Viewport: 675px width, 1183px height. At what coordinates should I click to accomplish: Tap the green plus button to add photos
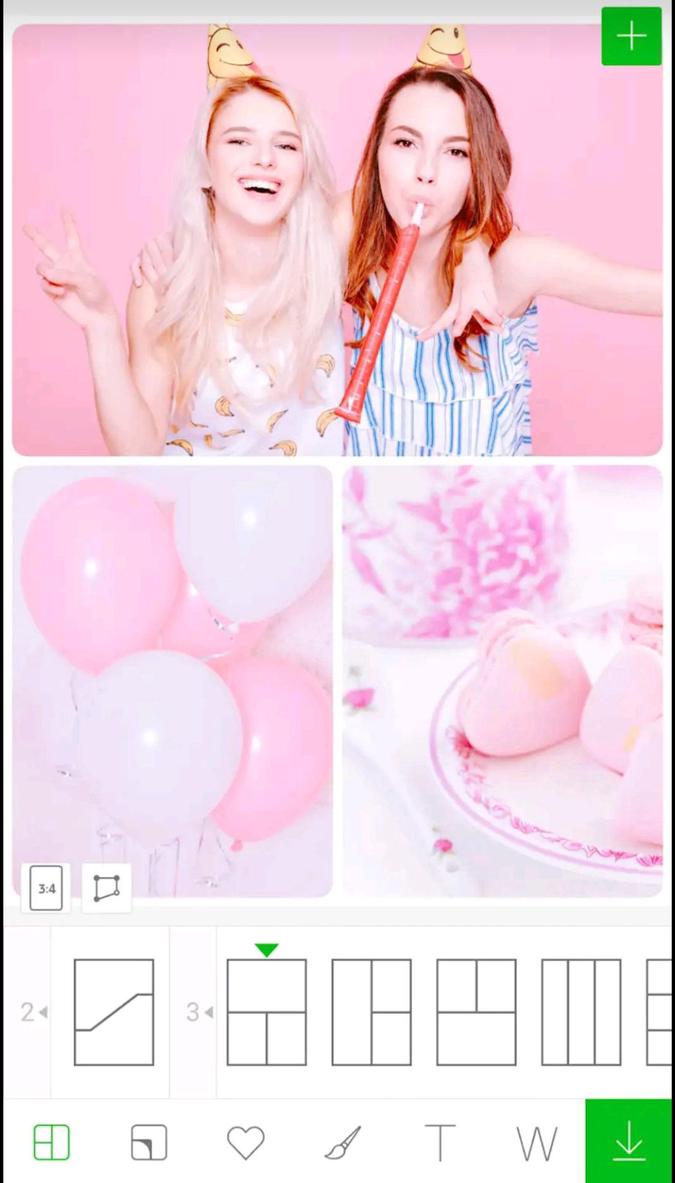631,36
